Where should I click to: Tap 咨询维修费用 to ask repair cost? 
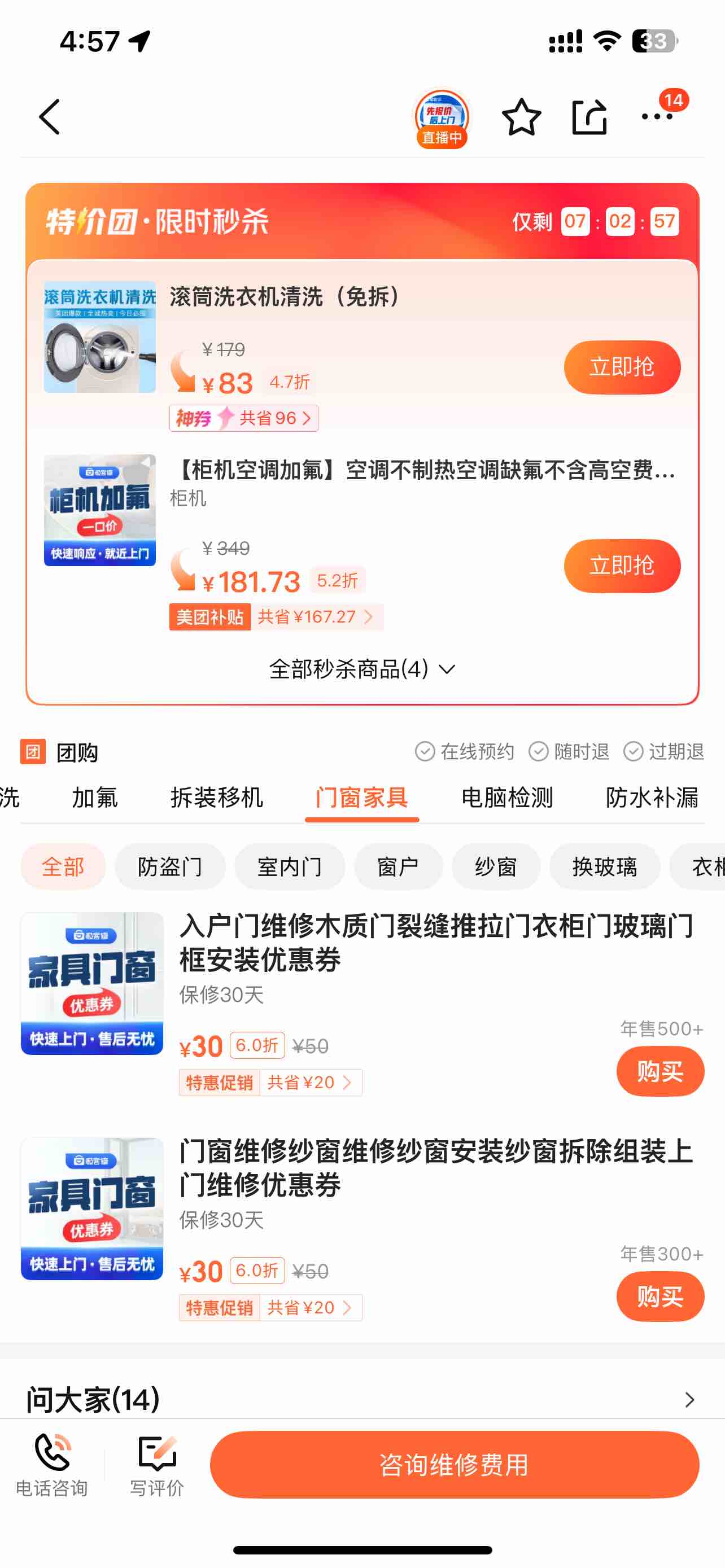coord(454,1465)
